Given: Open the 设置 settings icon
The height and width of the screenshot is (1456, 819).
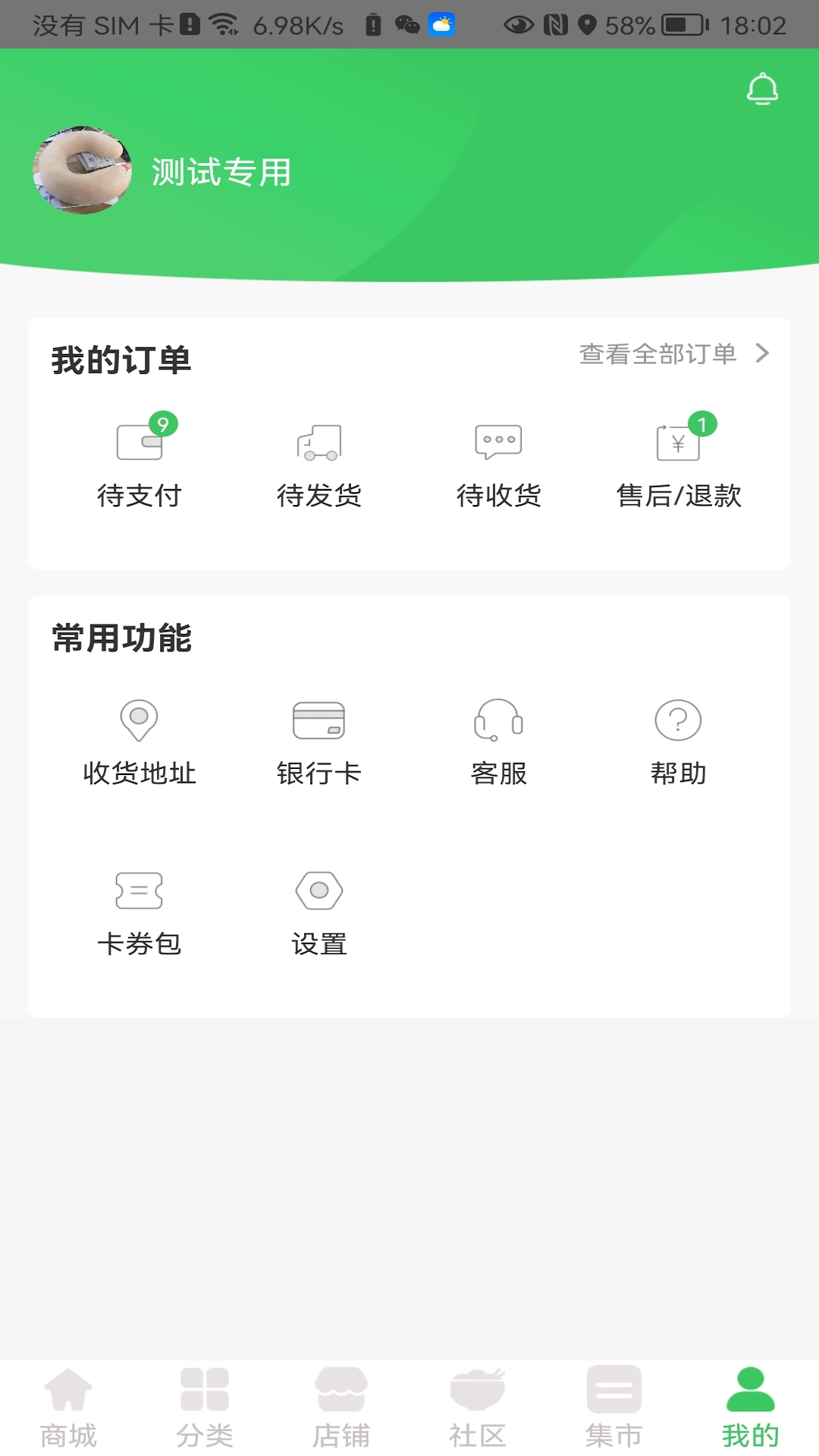Looking at the screenshot, I should [x=319, y=890].
